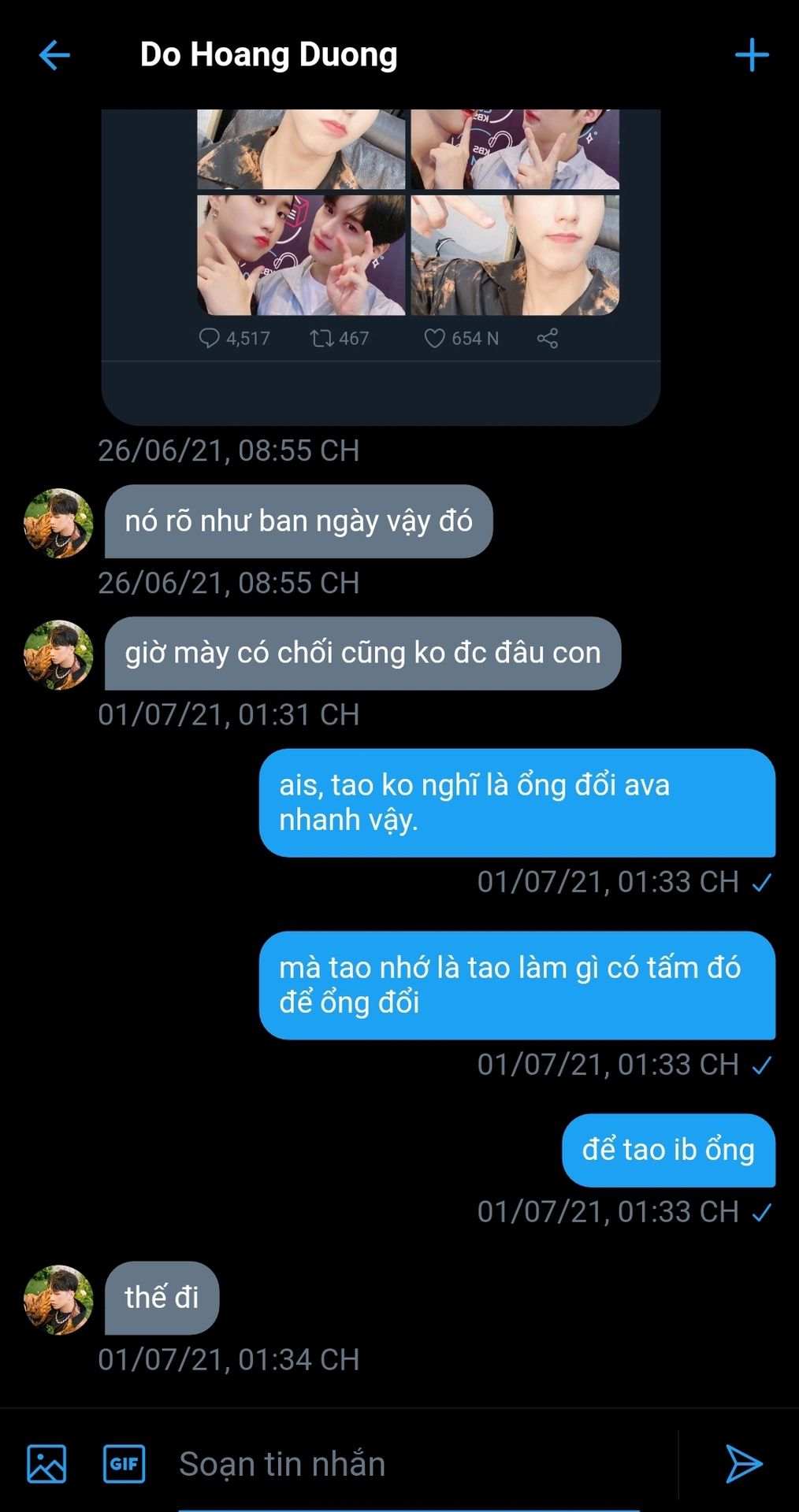Attach a photo to the message
This screenshot has height=1512, width=799.
tap(46, 1464)
